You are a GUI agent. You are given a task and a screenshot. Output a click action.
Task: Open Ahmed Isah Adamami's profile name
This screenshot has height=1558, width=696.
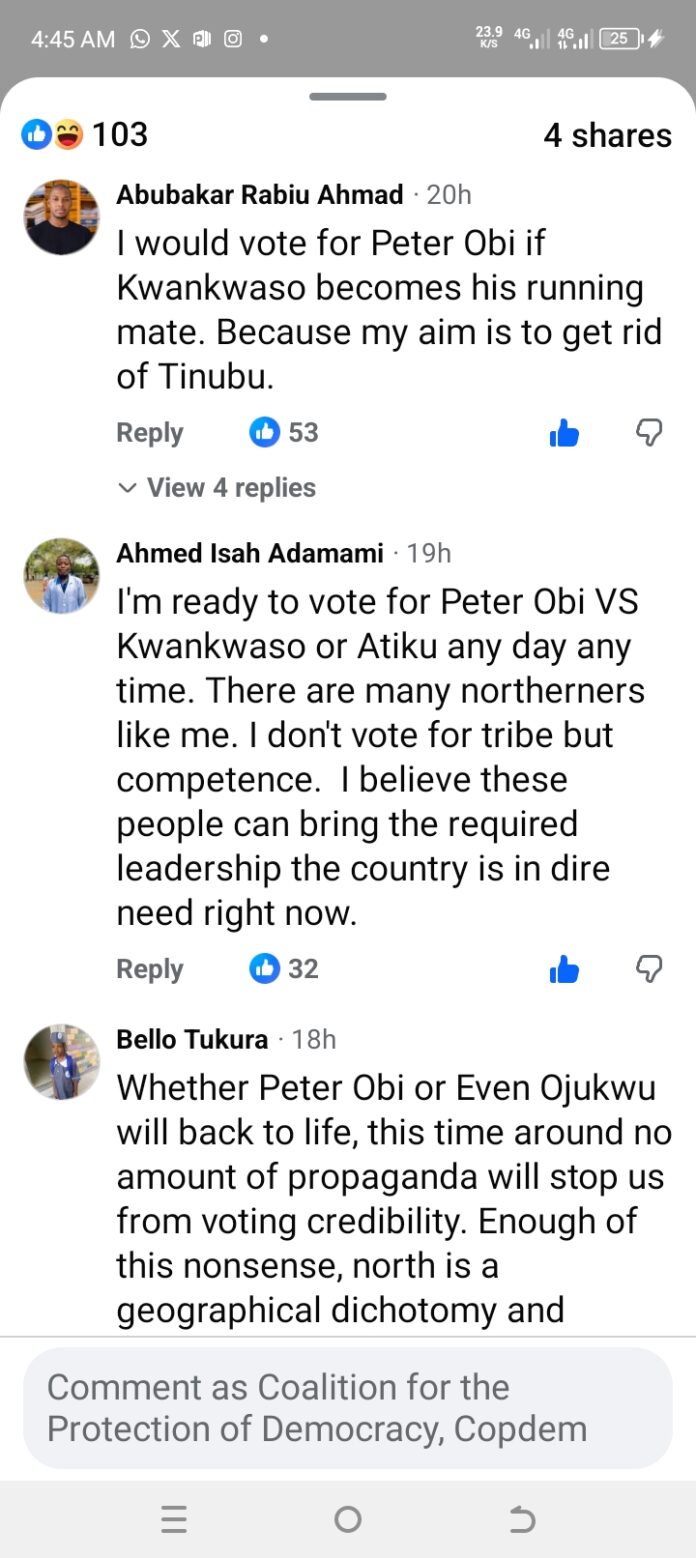pyautogui.click(x=250, y=553)
